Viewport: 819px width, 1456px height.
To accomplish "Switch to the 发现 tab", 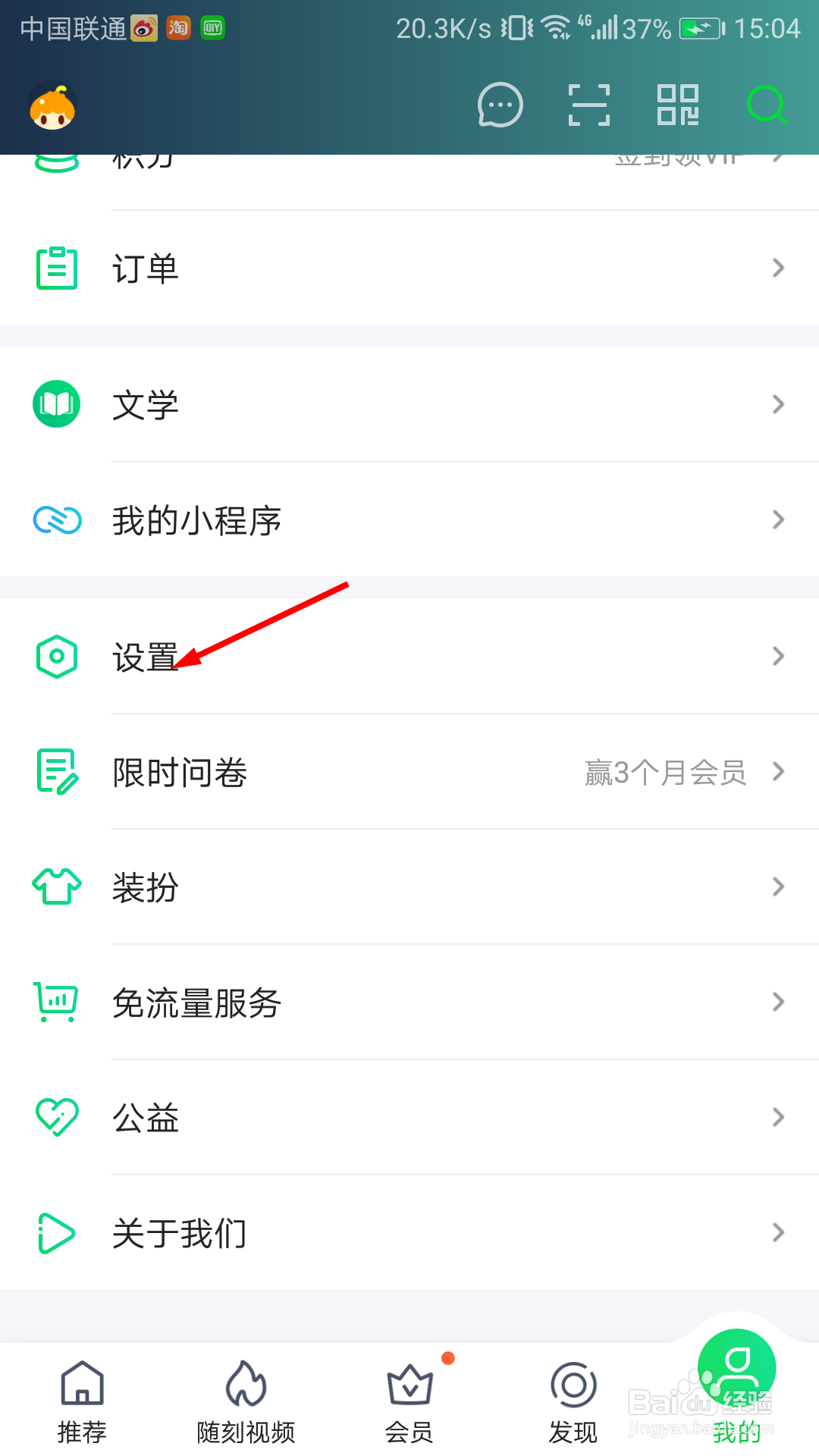I will click(573, 1403).
